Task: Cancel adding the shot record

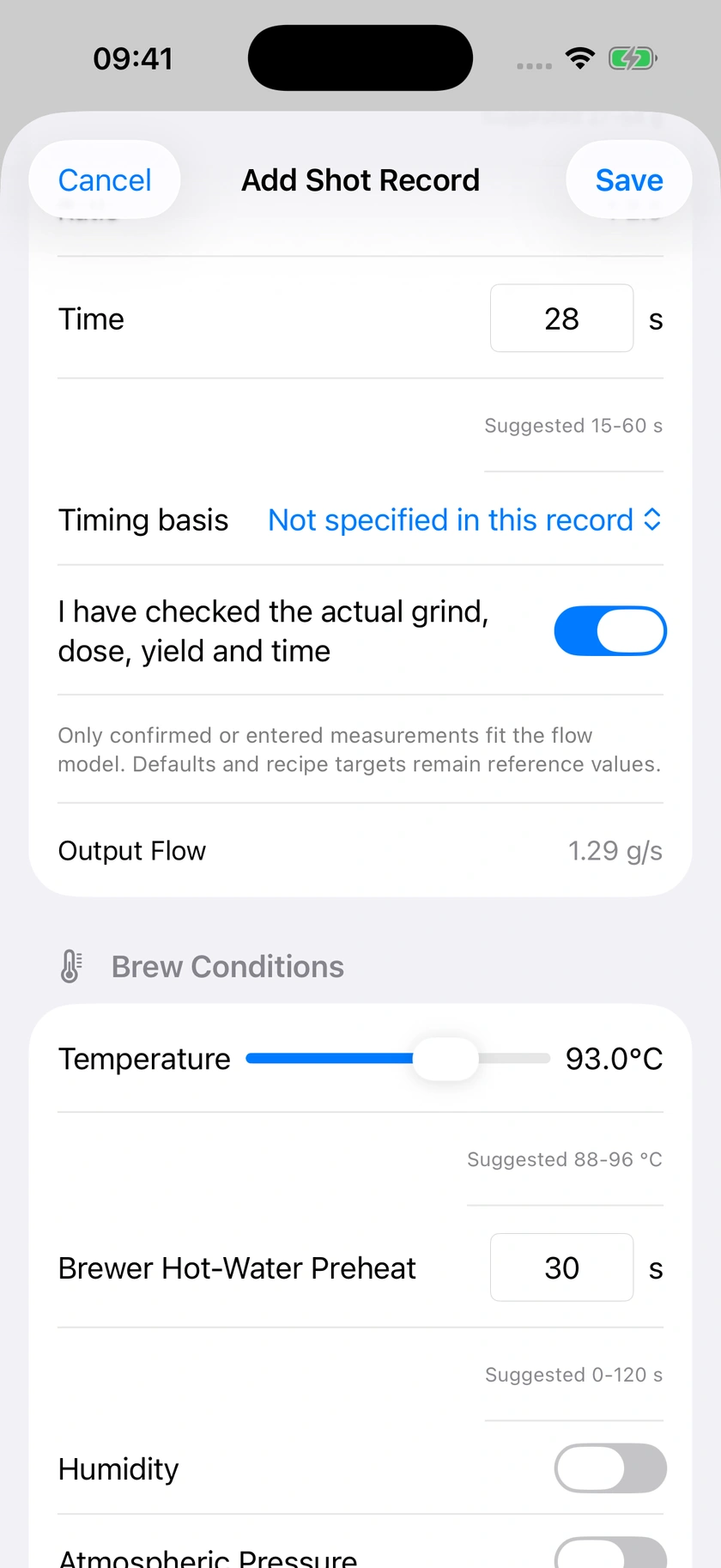Action: (x=105, y=180)
